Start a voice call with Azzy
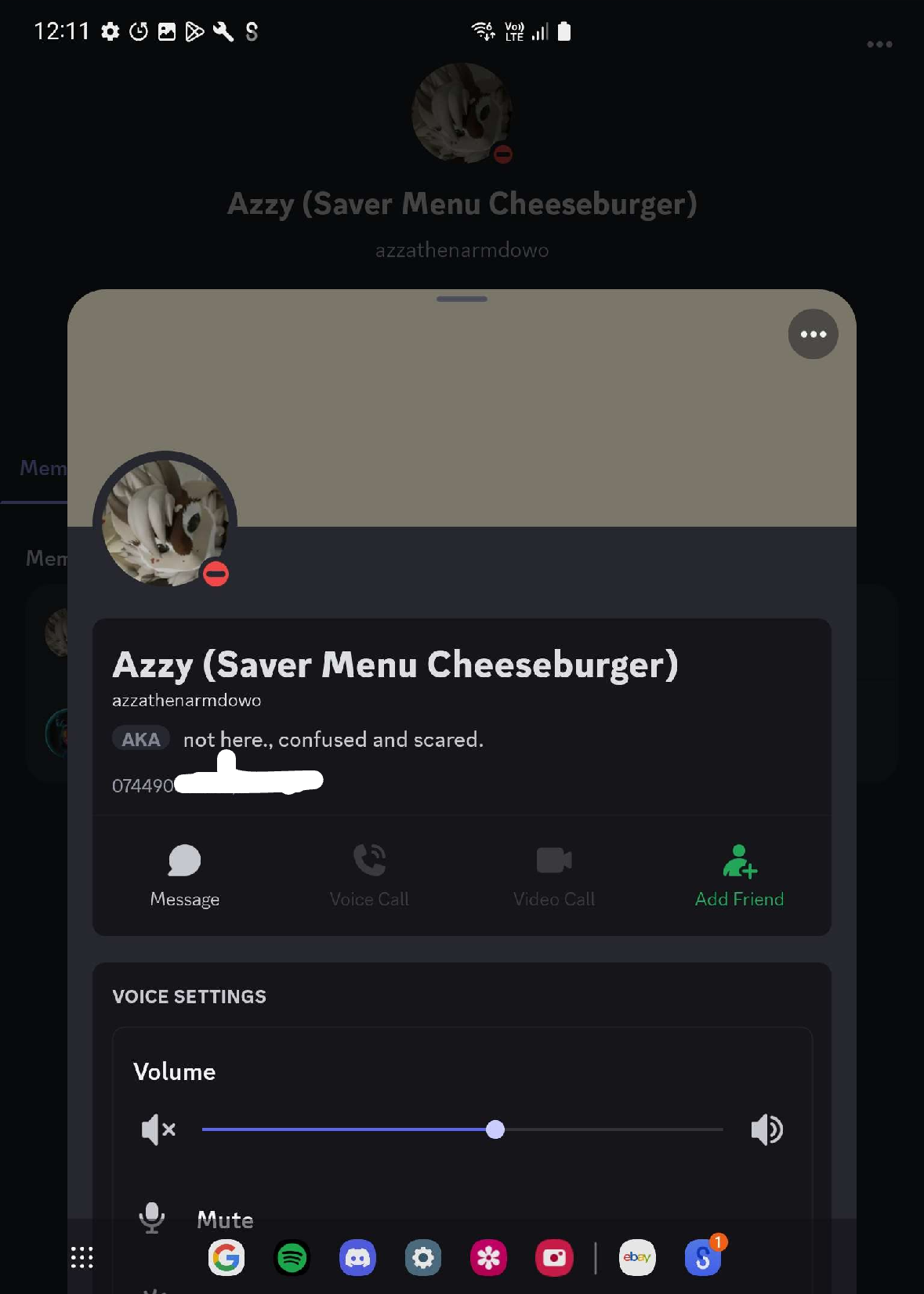The image size is (924, 1294). (369, 875)
